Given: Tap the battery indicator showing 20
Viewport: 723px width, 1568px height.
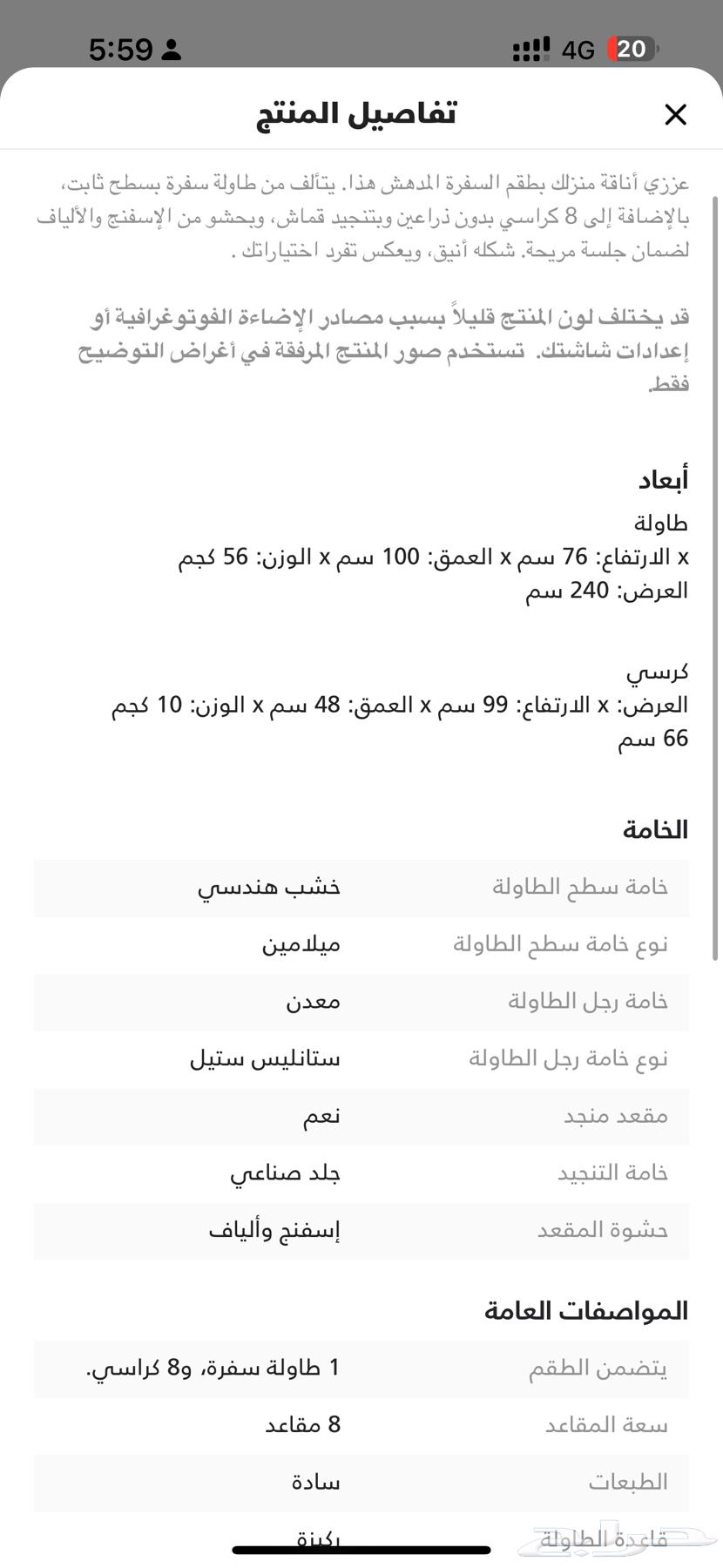Looking at the screenshot, I should coord(632,48).
